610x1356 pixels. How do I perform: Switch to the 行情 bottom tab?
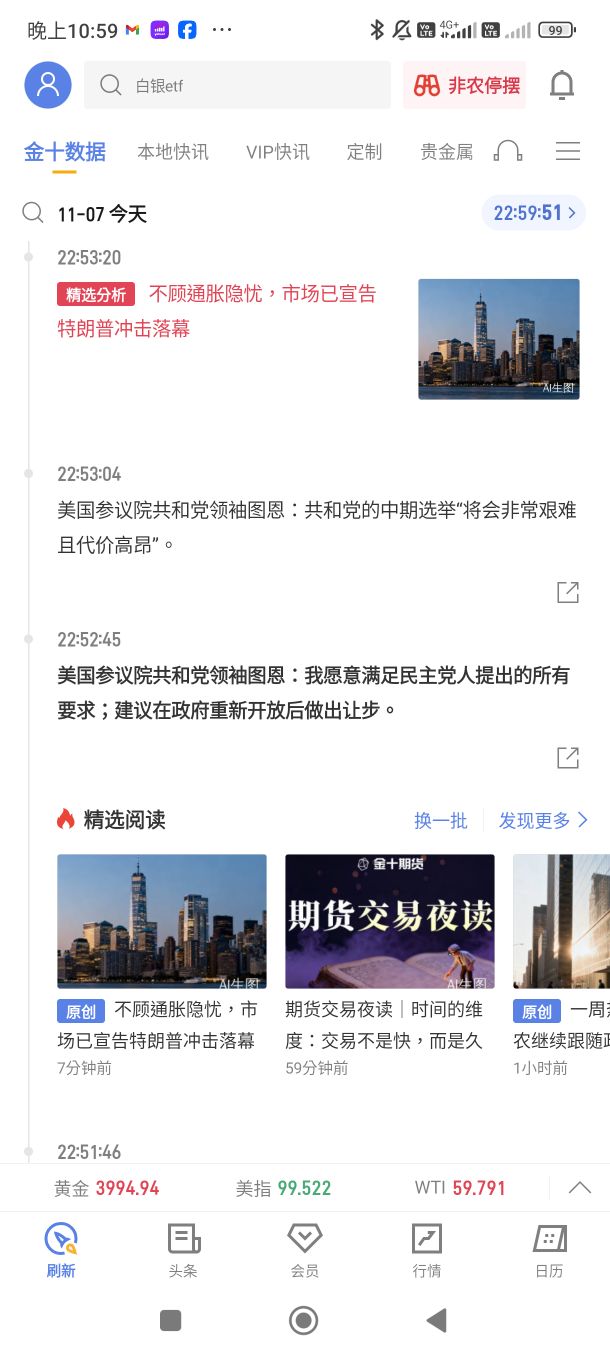click(427, 1251)
